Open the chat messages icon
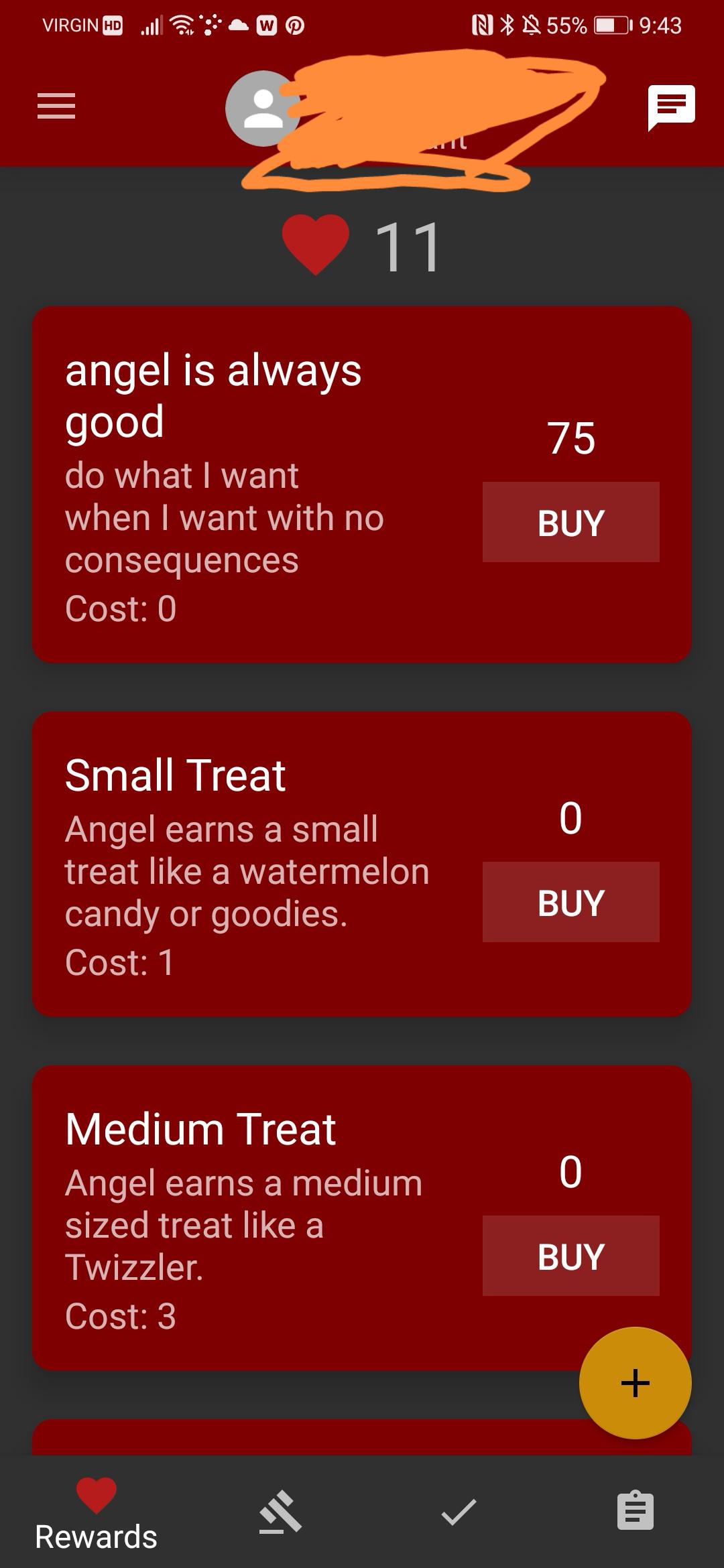Image resolution: width=724 pixels, height=1568 pixels. tap(671, 107)
